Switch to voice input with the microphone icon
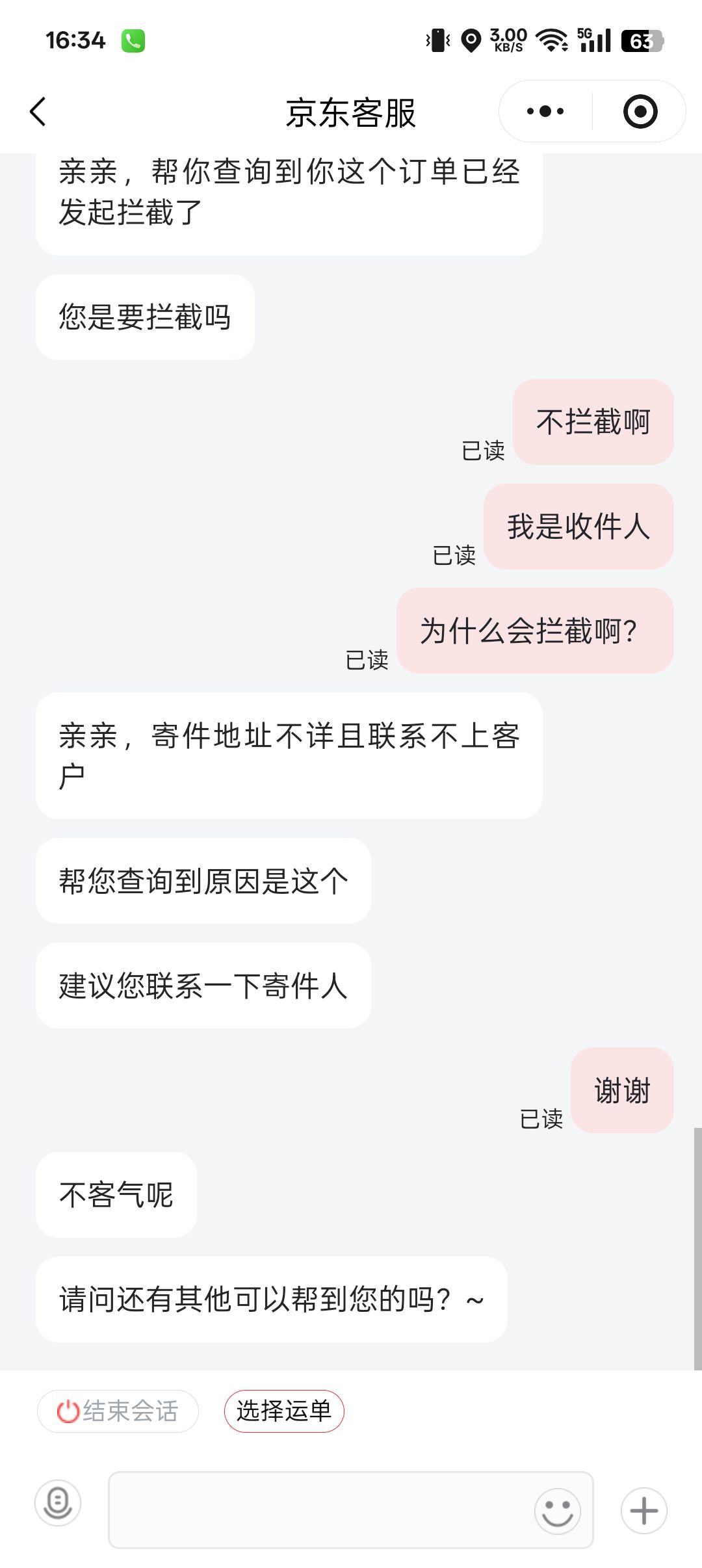 (x=58, y=1503)
